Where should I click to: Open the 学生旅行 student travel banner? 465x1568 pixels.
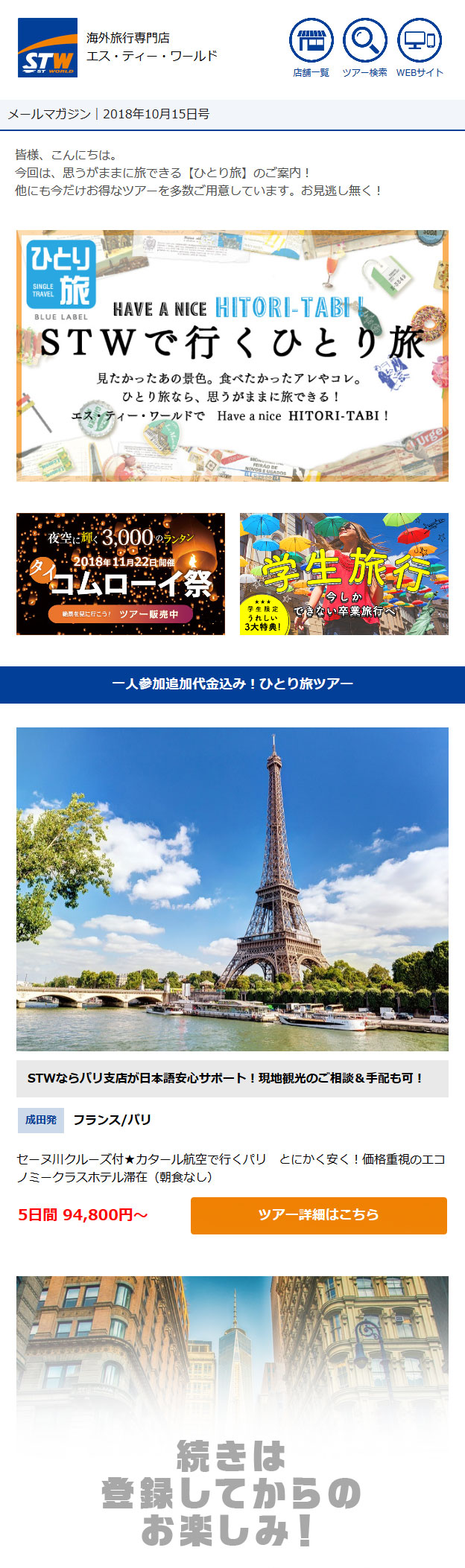tap(344, 573)
